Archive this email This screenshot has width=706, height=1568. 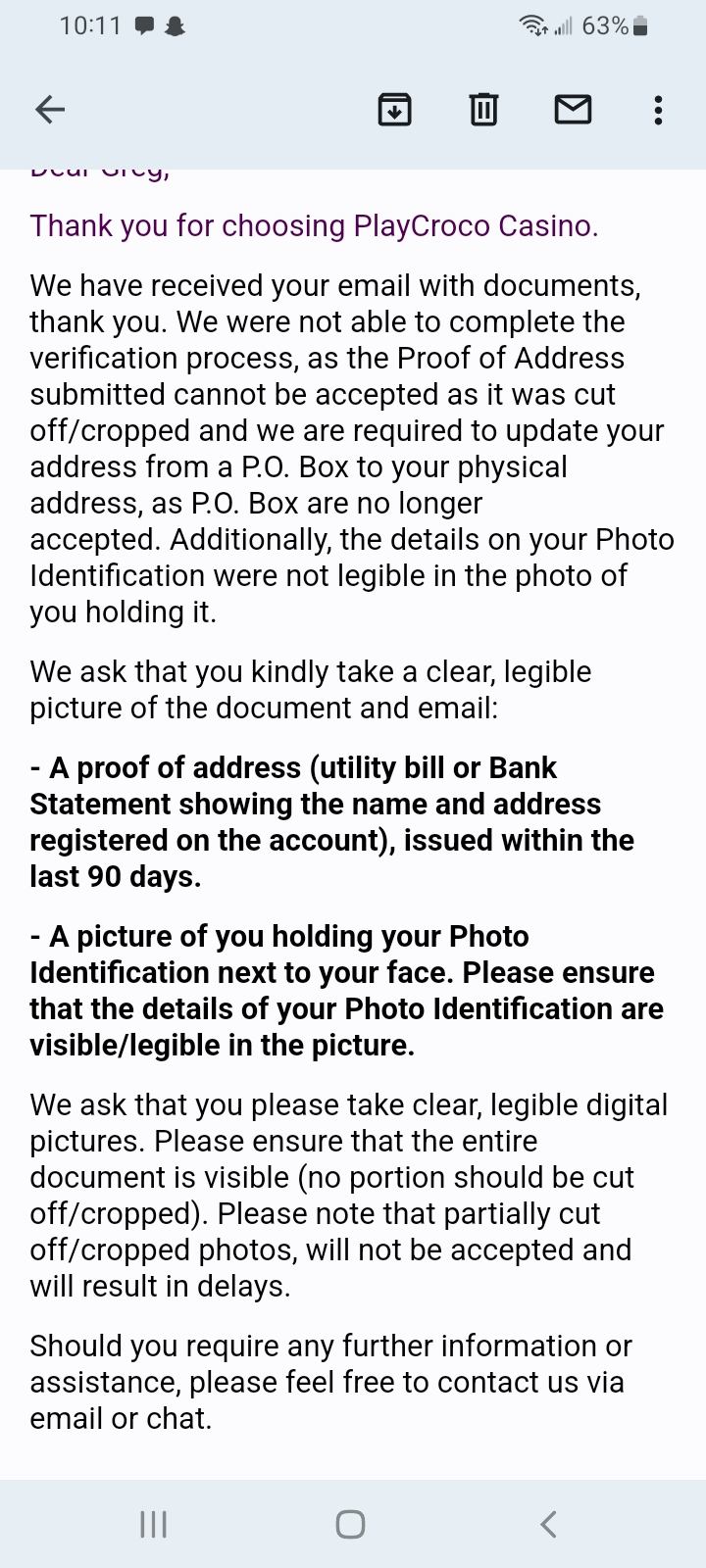pos(394,110)
